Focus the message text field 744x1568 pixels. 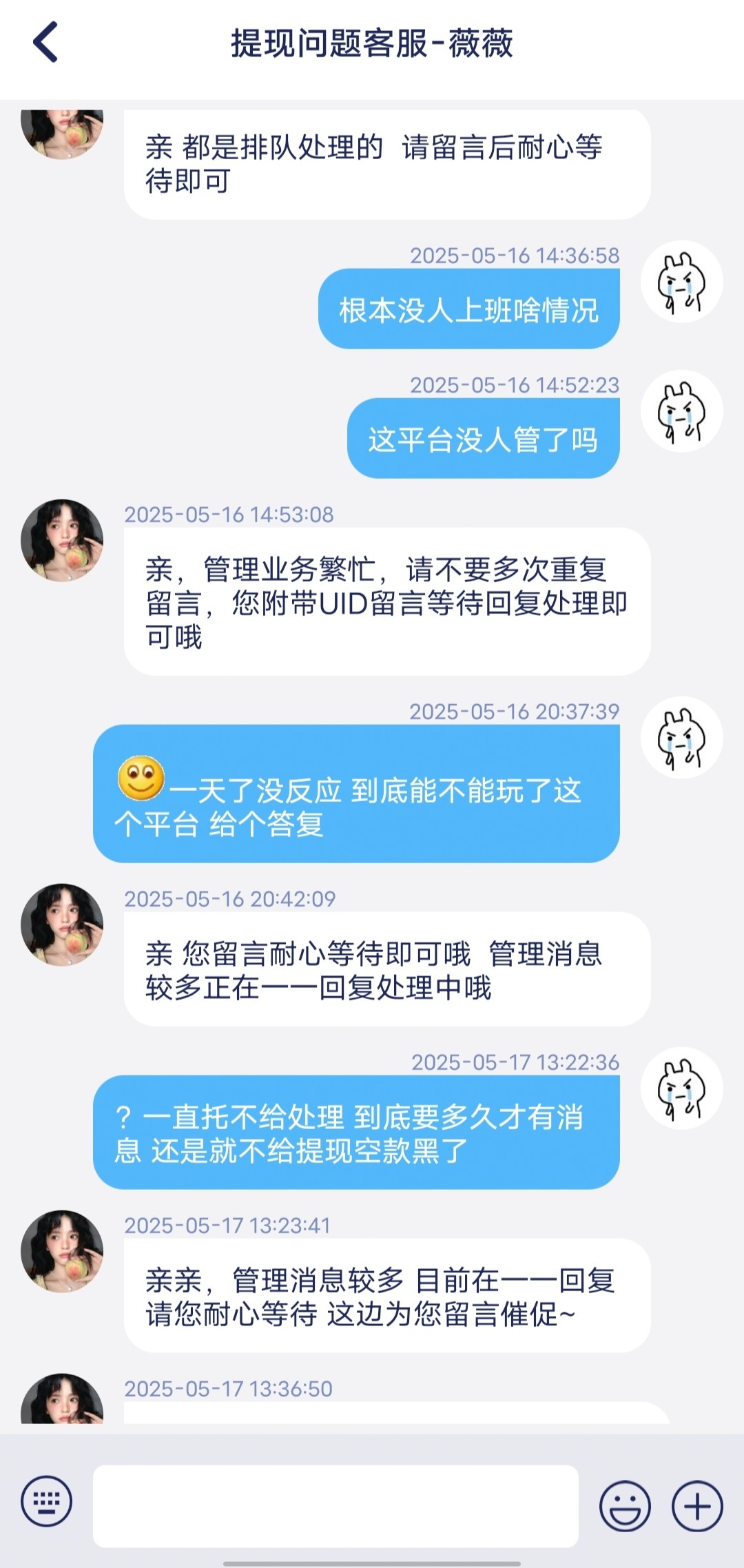335,1505
